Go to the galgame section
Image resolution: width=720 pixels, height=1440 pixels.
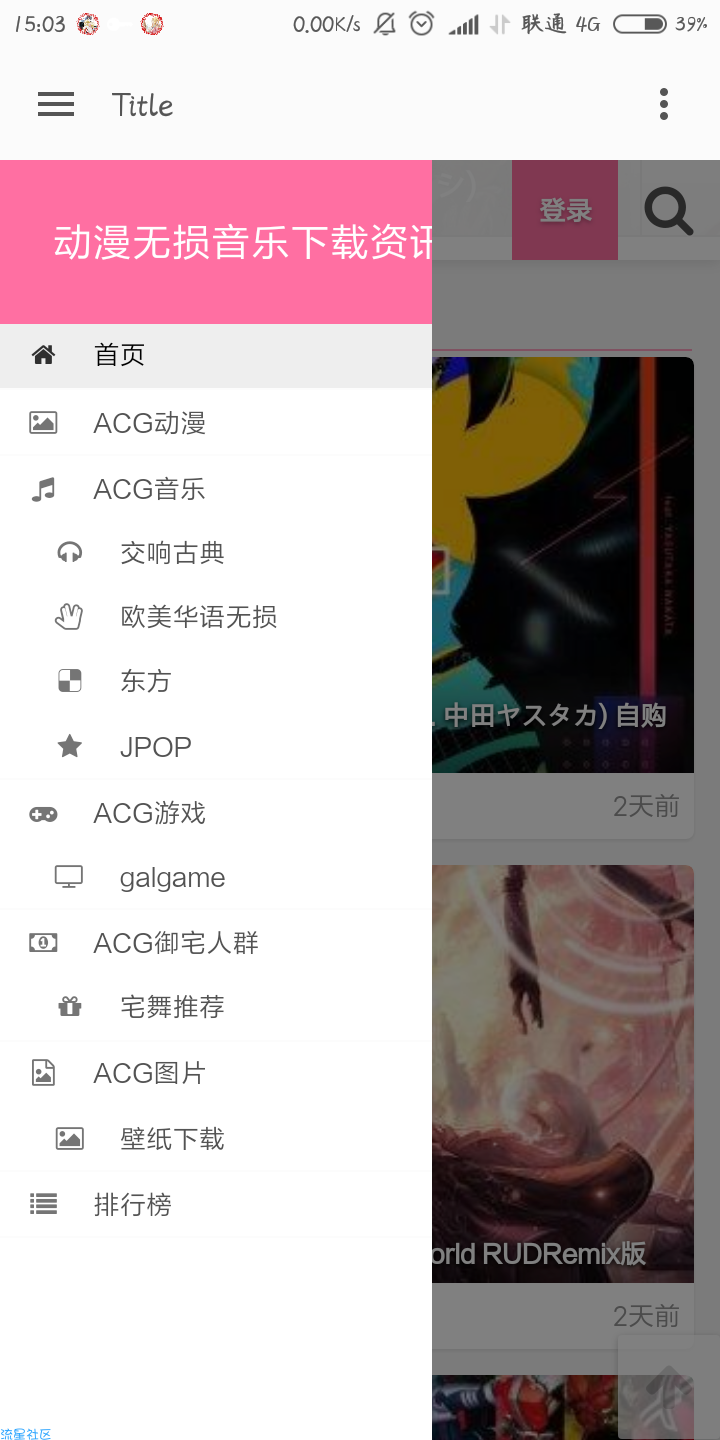tap(172, 878)
